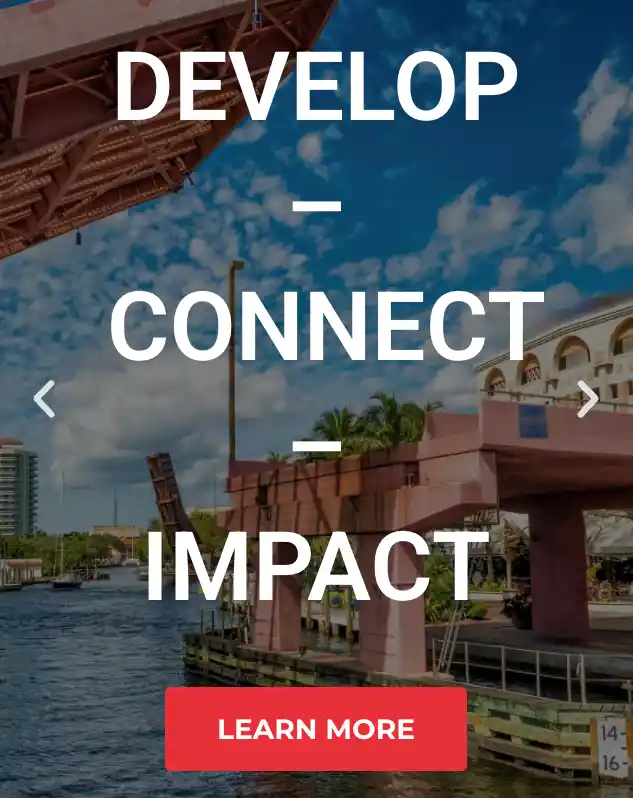Screen dimensions: 633x798
Task: Tap the Learn More button
Action: pos(315,729)
